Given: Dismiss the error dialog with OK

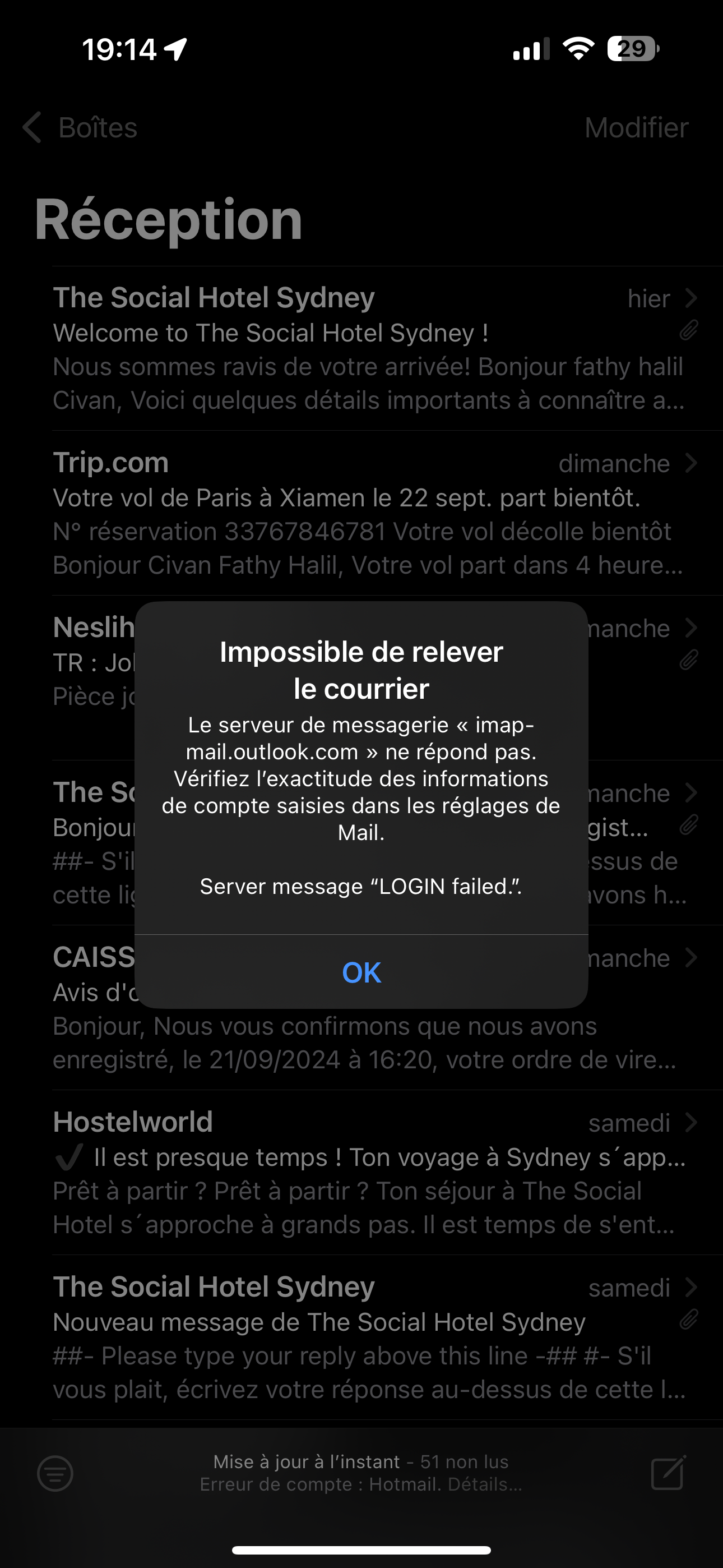Looking at the screenshot, I should [361, 972].
